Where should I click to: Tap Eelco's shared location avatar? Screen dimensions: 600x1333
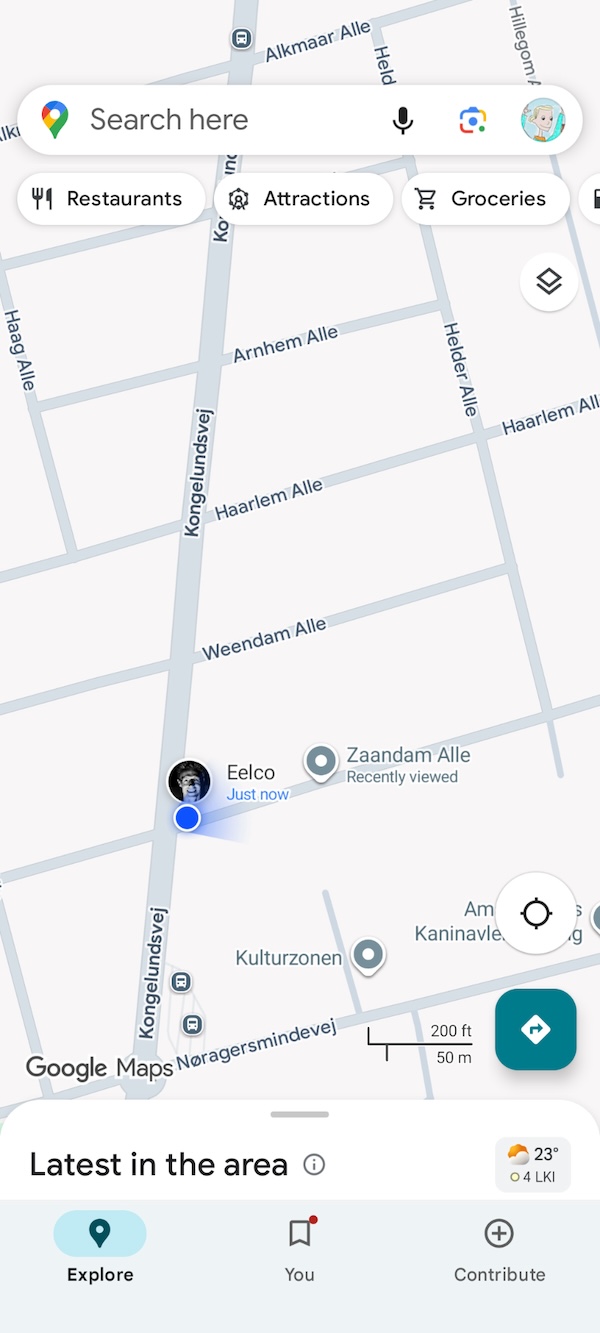[x=189, y=781]
